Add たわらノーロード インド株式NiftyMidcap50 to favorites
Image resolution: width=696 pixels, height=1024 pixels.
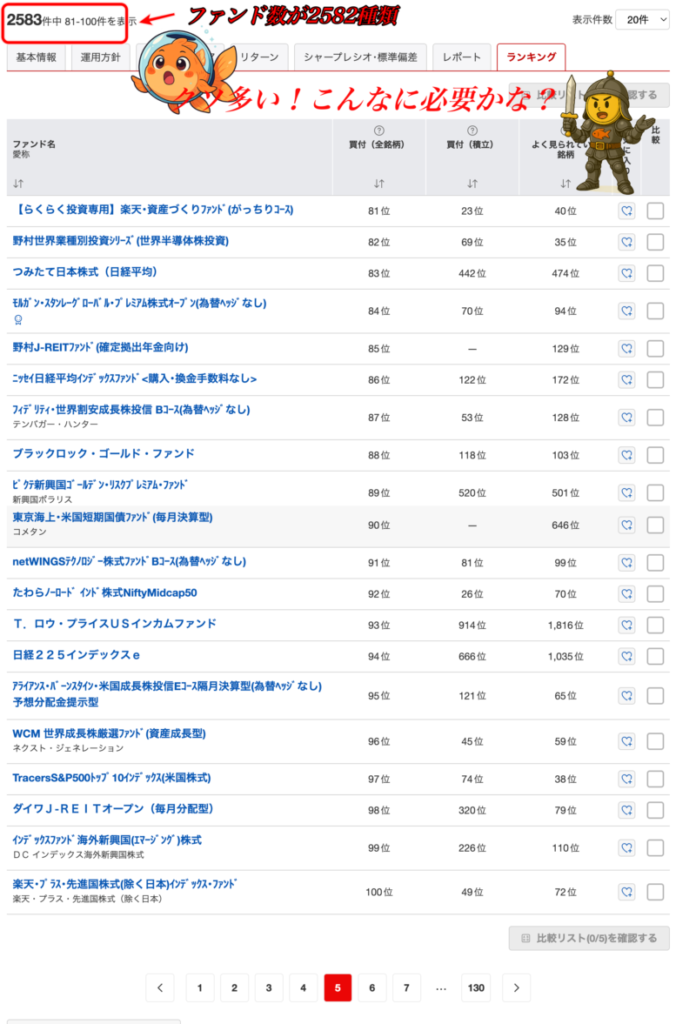pos(626,594)
